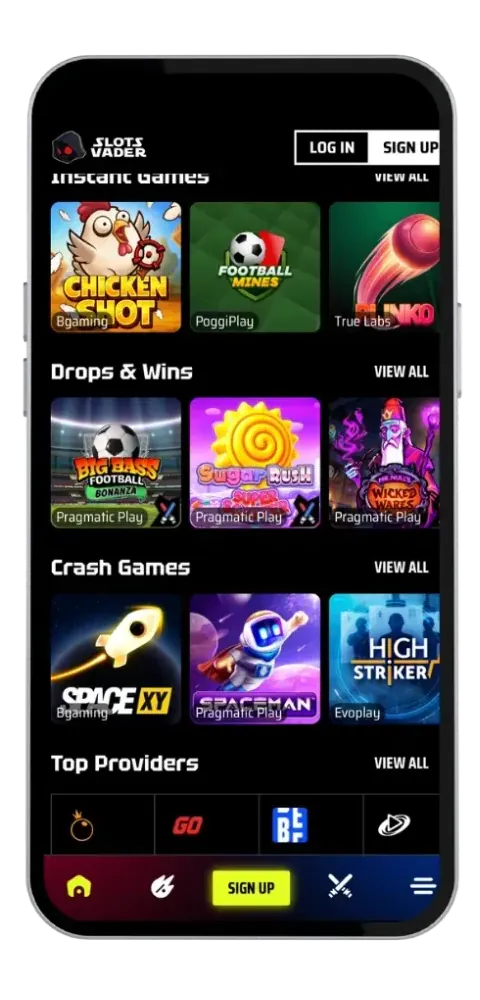
Task: Play High Striker by Evoplay
Action: 384,659
